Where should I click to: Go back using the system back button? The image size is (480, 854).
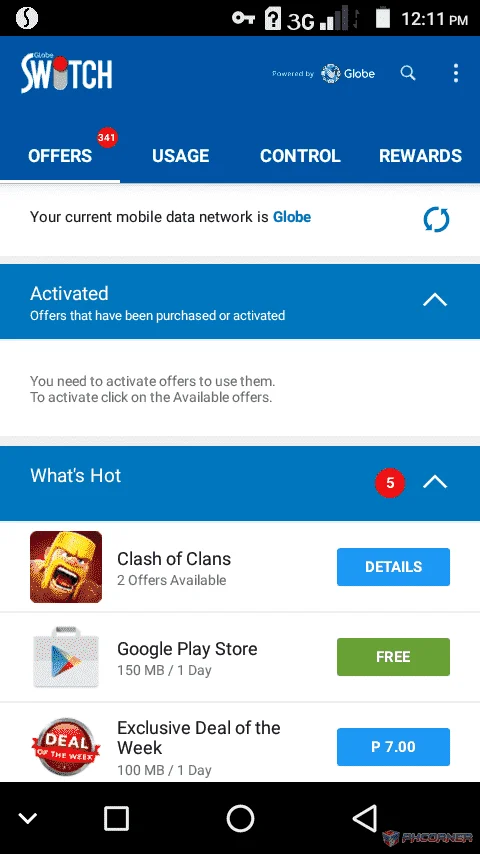point(364,818)
